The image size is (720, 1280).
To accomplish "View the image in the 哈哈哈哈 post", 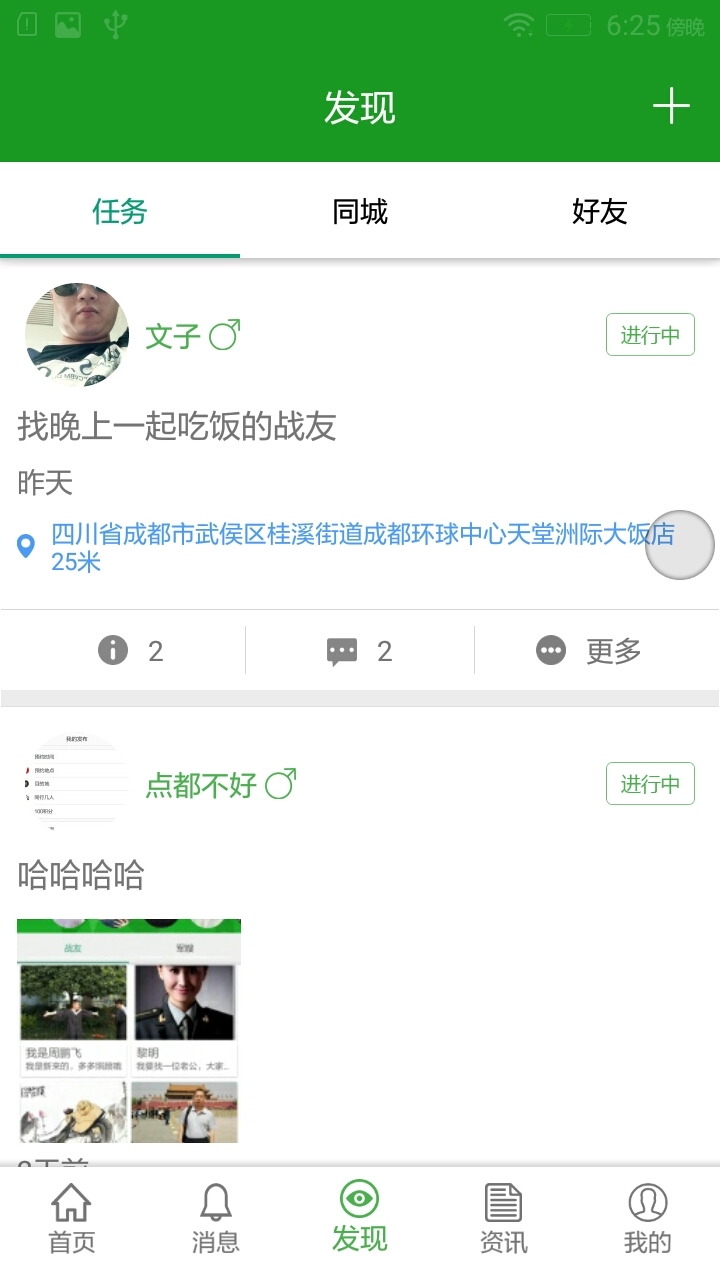I will tap(129, 1030).
